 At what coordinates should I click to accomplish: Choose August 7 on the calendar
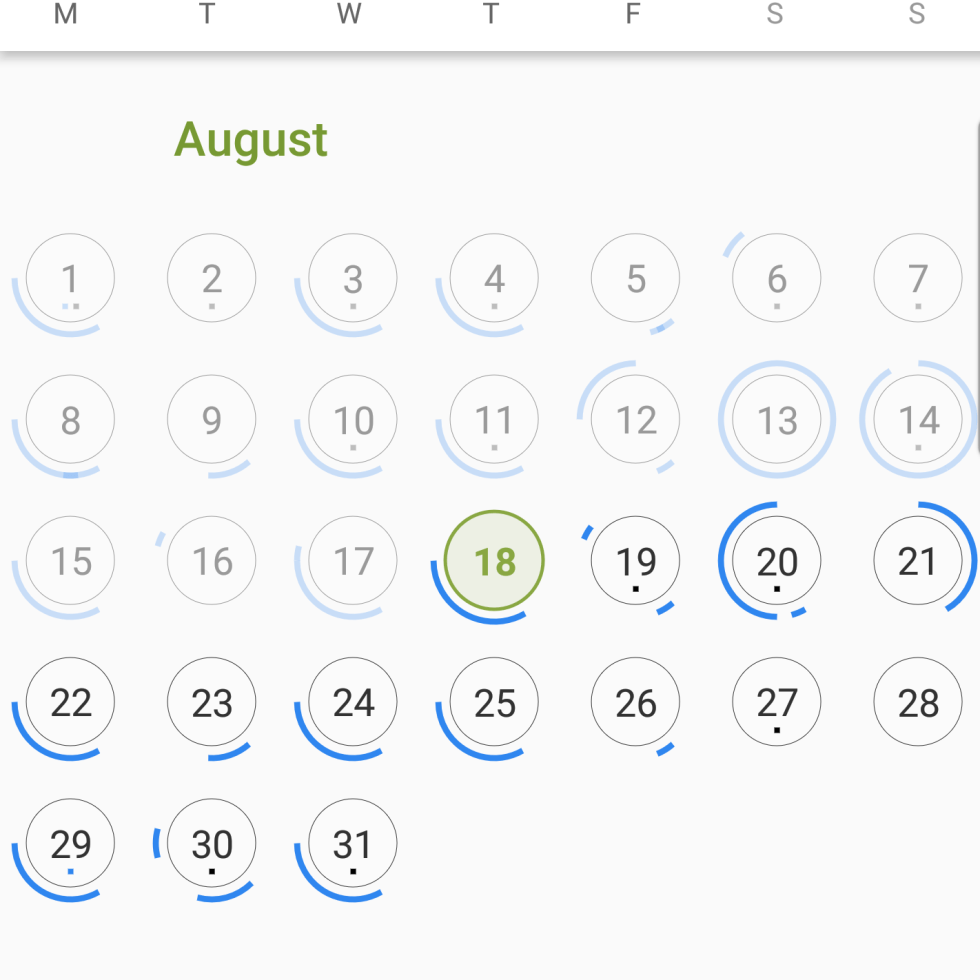pyautogui.click(x=918, y=278)
